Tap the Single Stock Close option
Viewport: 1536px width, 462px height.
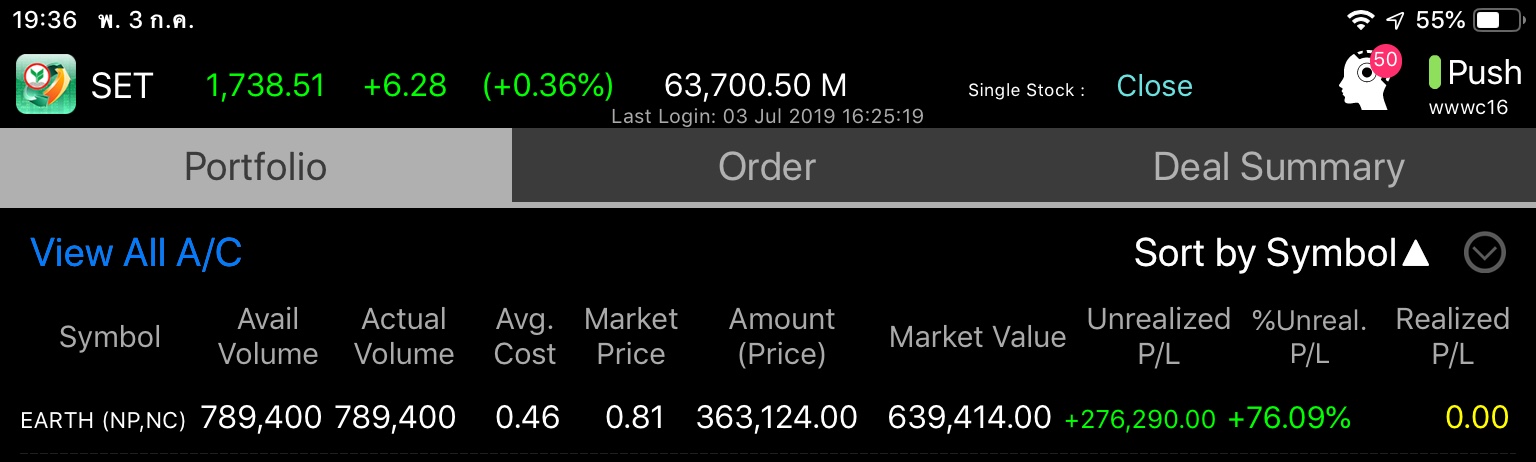click(x=1154, y=87)
